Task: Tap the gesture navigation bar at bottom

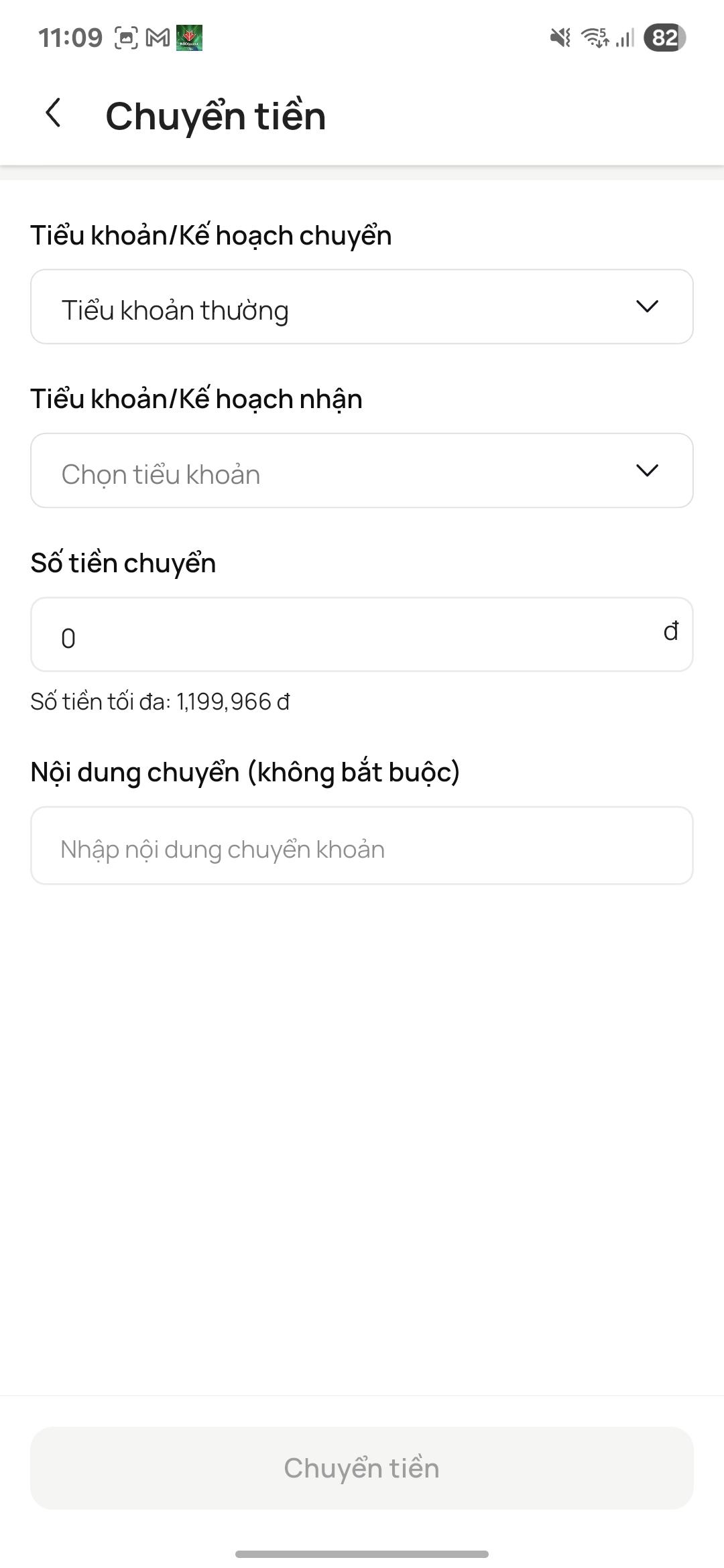Action: tap(362, 1554)
